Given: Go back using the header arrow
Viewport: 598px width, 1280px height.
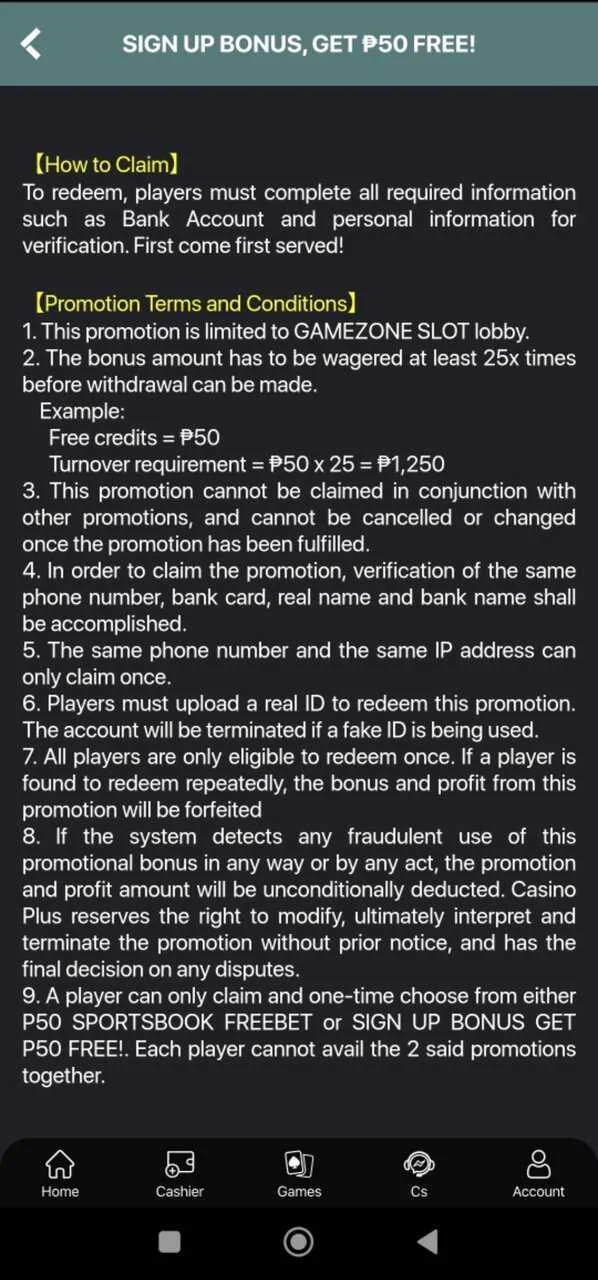Looking at the screenshot, I should pos(32,43).
